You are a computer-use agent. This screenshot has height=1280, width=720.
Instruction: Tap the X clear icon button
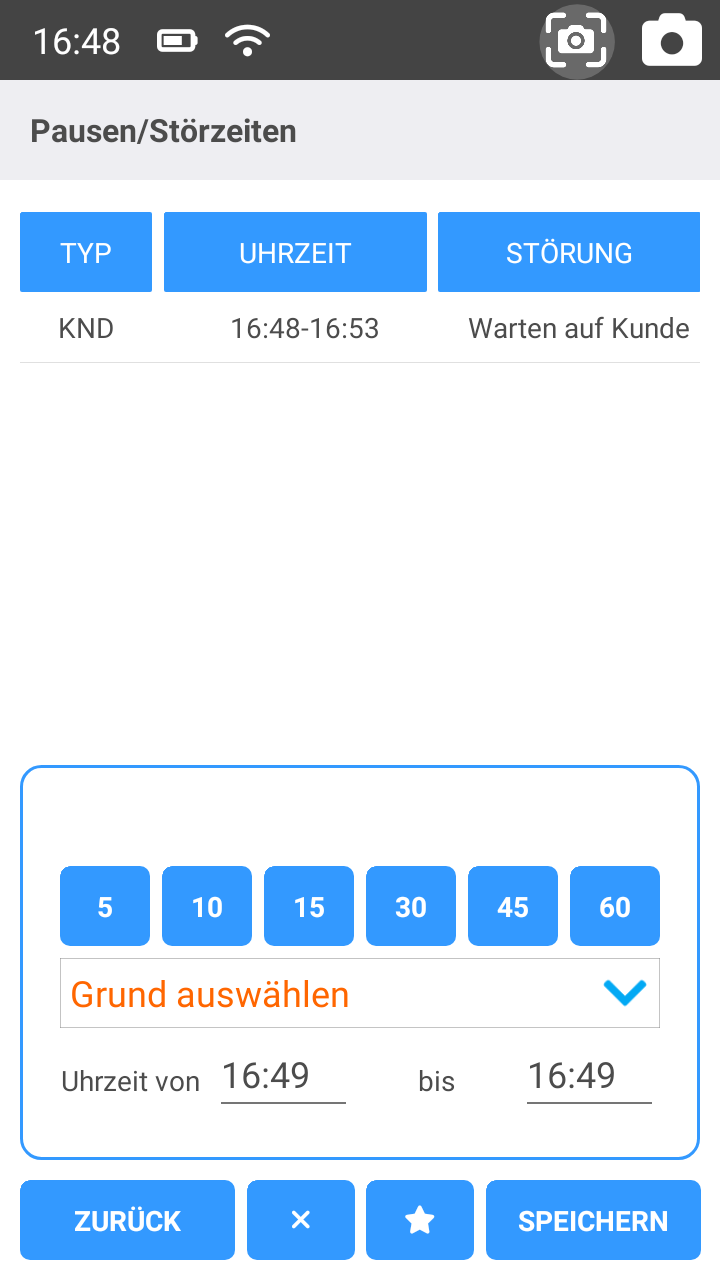(301, 1220)
